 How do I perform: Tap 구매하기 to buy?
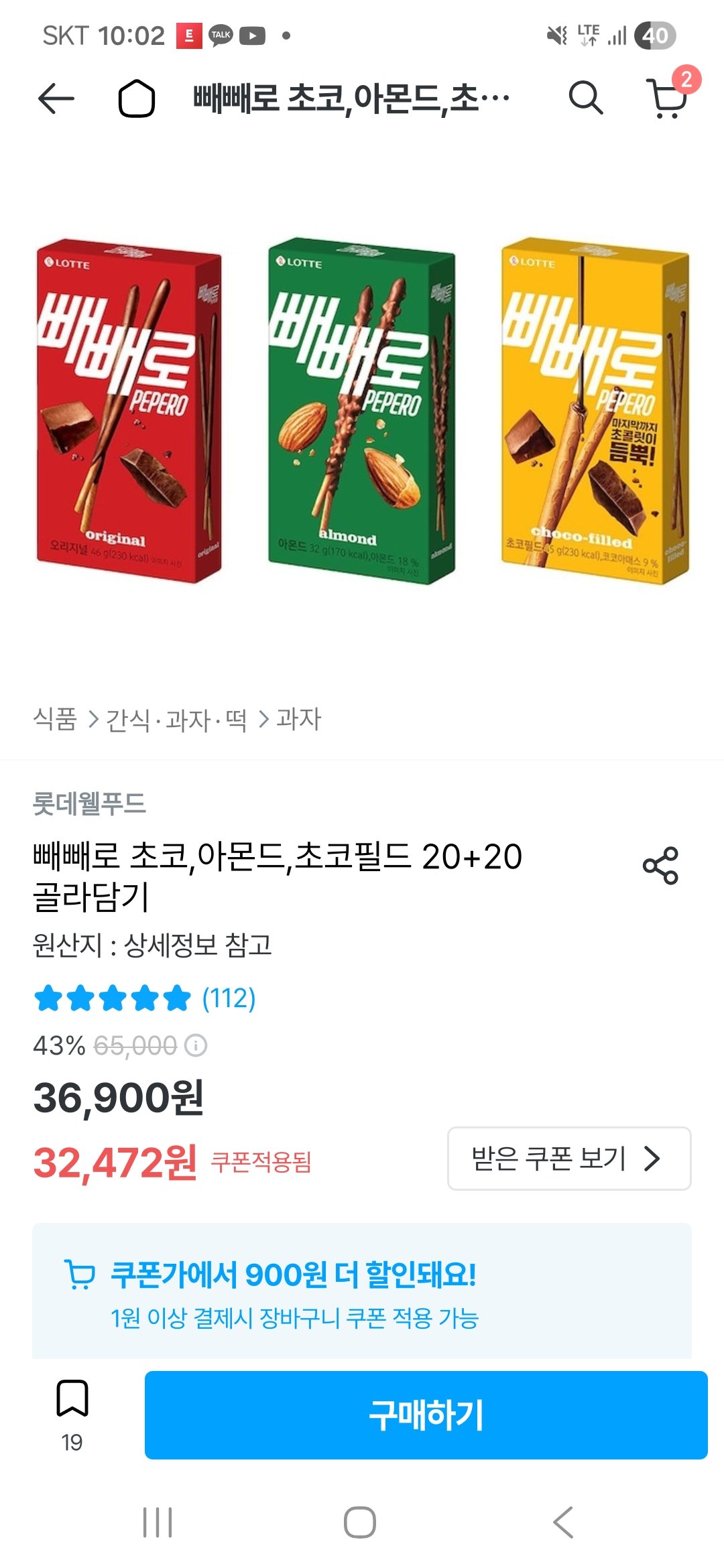pyautogui.click(x=426, y=1415)
